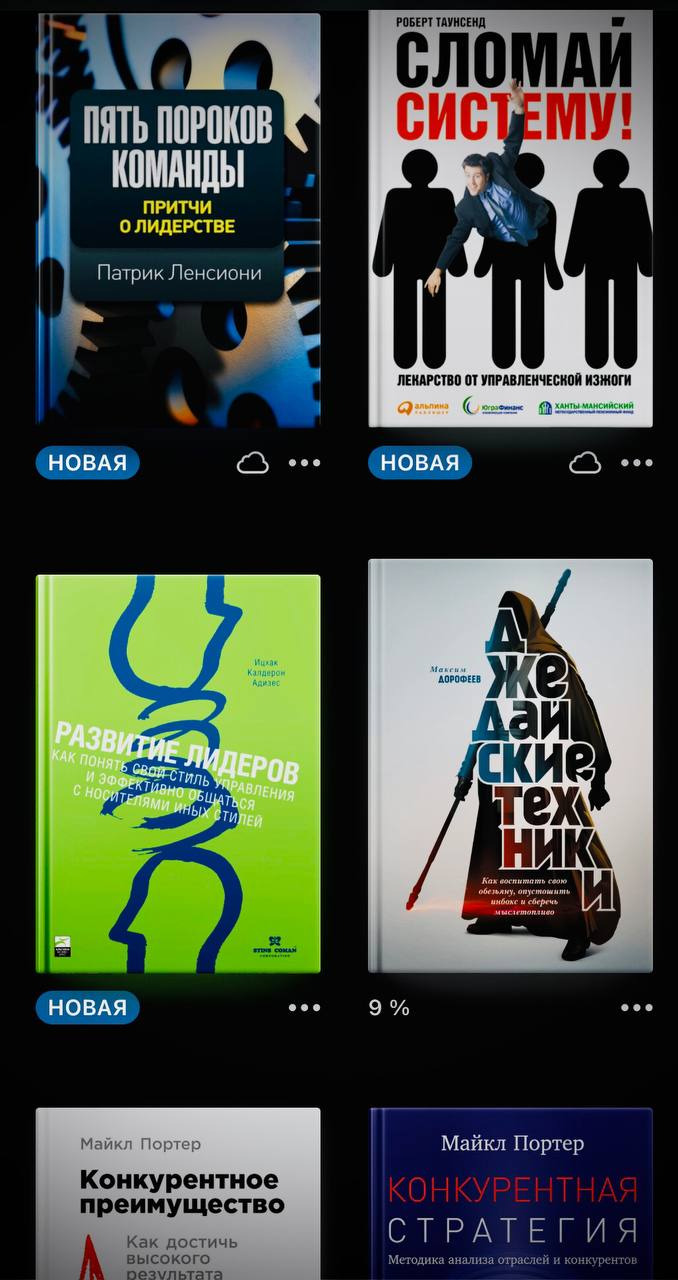Open the book «Сломай систему!»
678x1280 pixels.
[x=510, y=220]
